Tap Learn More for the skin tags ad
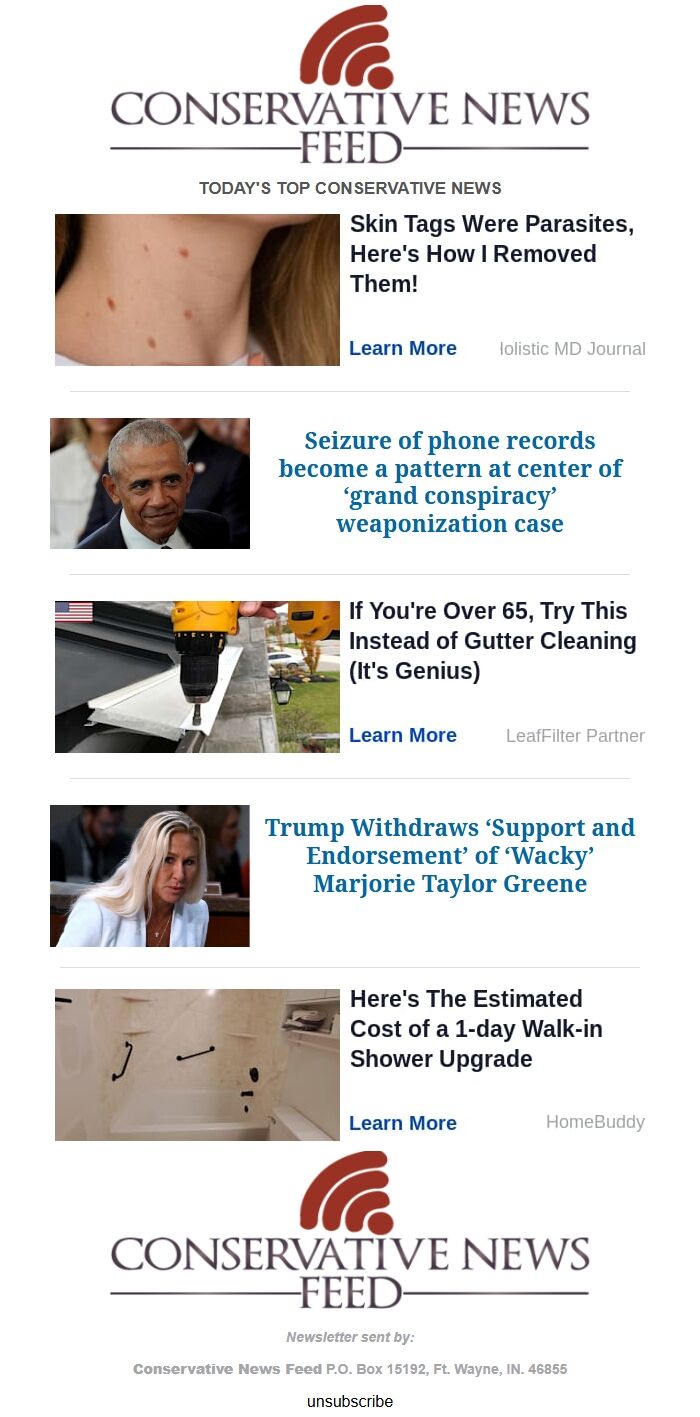The height and width of the screenshot is (1417, 700). tap(402, 348)
